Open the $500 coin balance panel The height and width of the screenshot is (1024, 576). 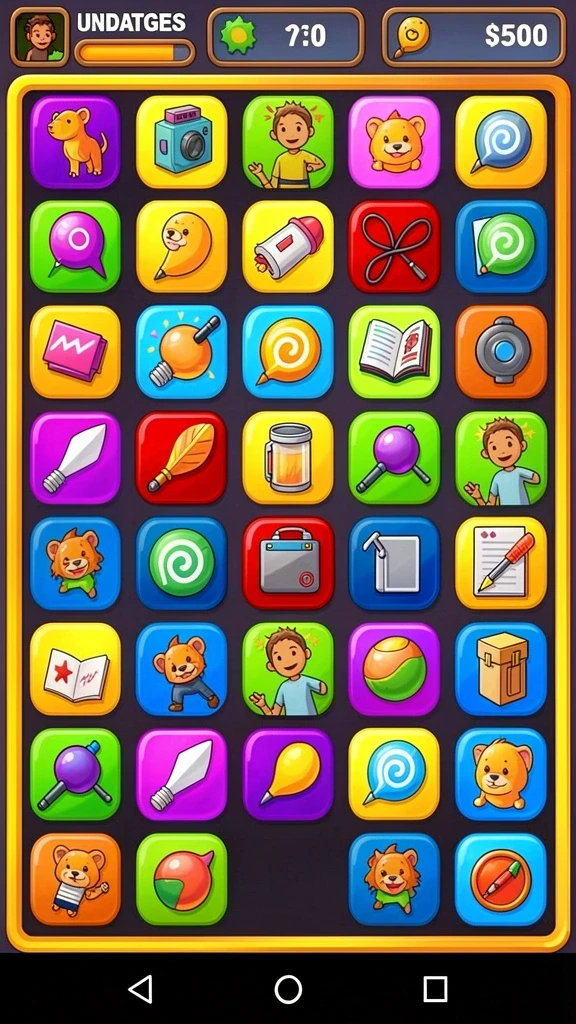[474, 37]
